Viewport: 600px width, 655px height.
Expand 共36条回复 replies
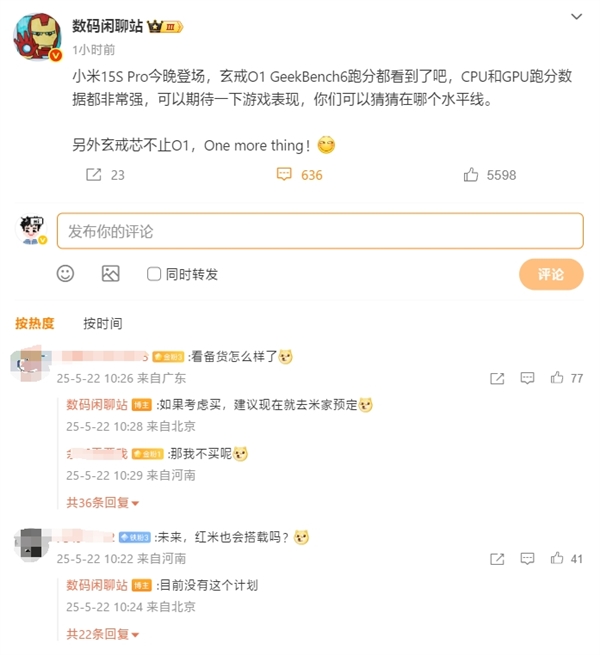(x=102, y=502)
